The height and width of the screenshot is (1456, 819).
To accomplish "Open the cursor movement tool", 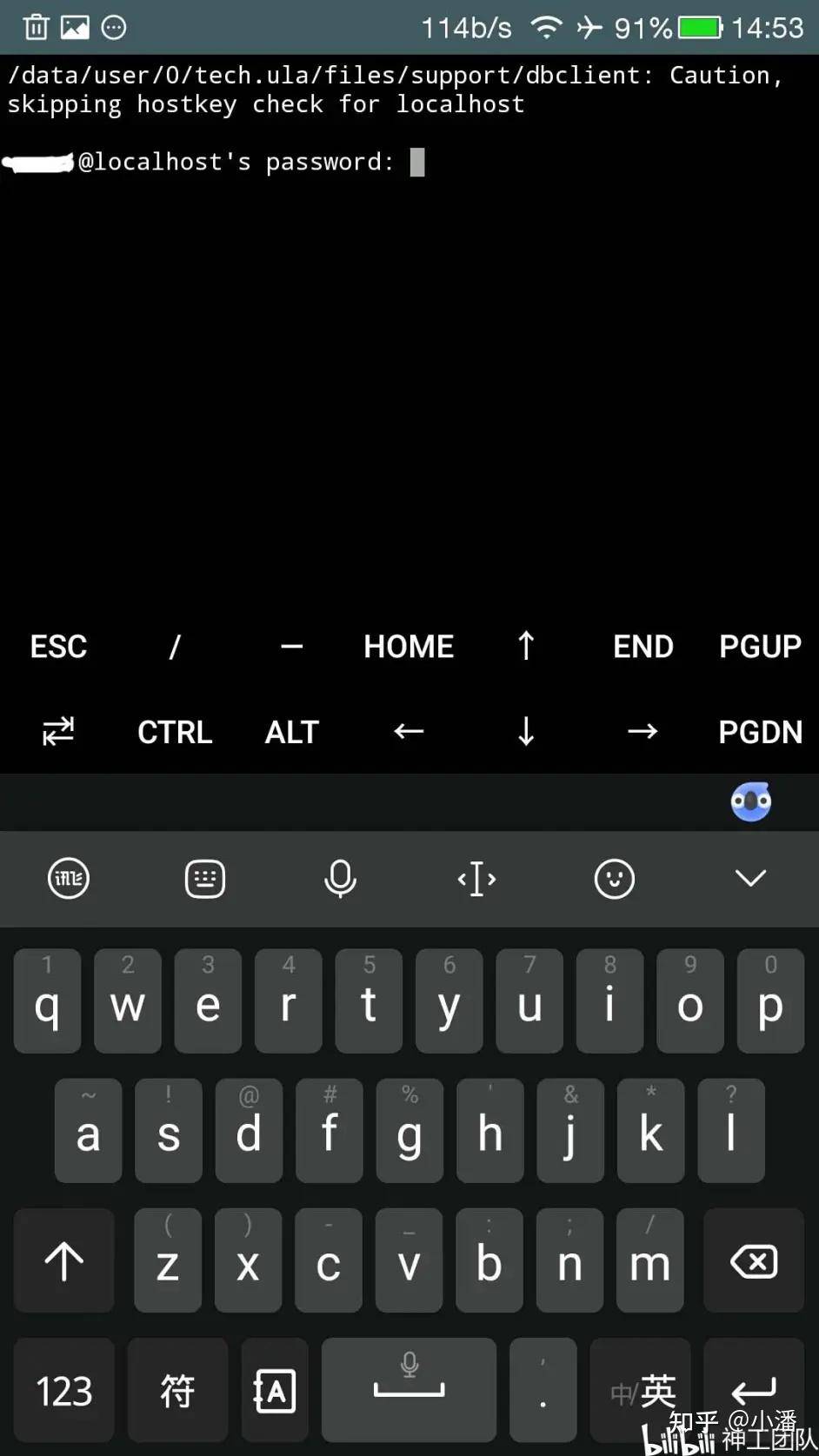I will 476,879.
